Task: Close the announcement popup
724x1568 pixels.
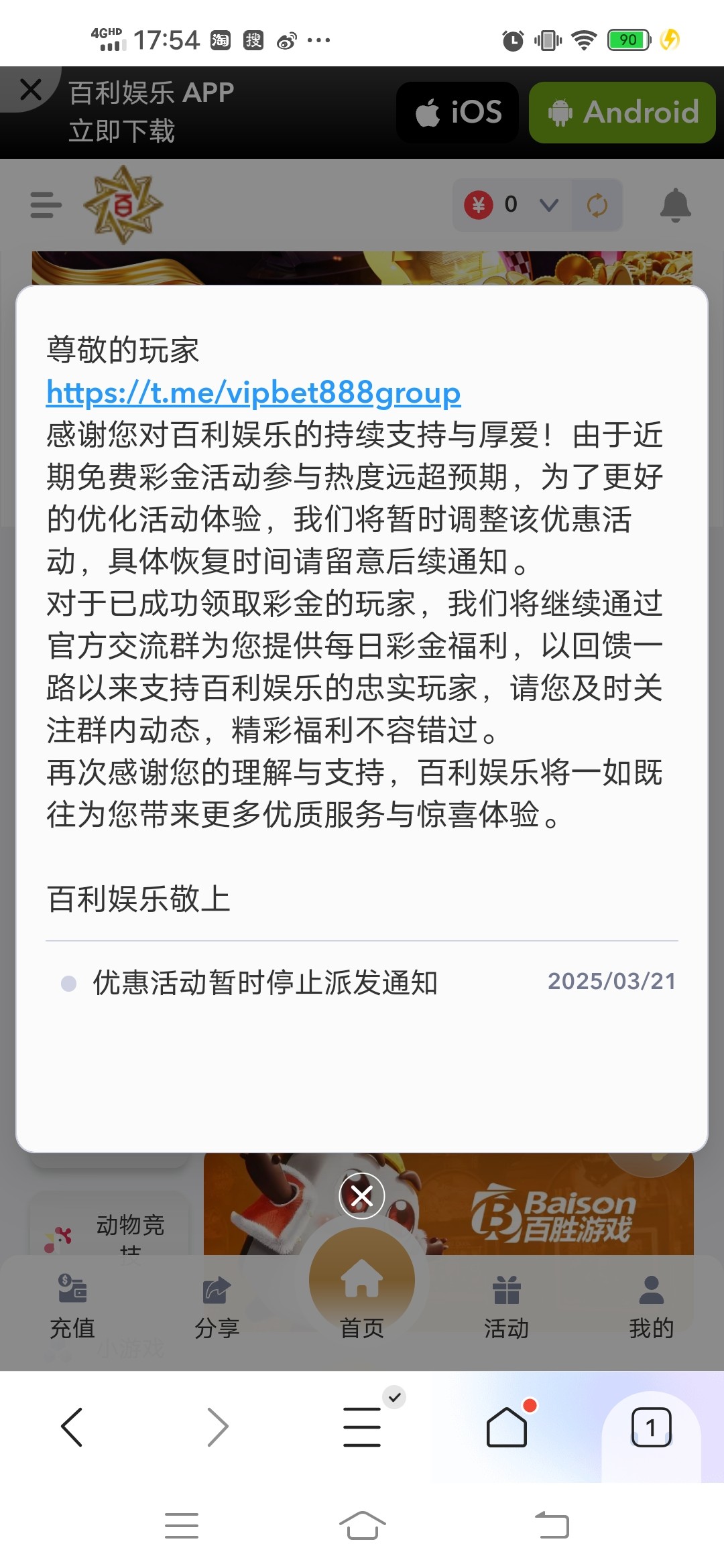Action: point(362,1195)
